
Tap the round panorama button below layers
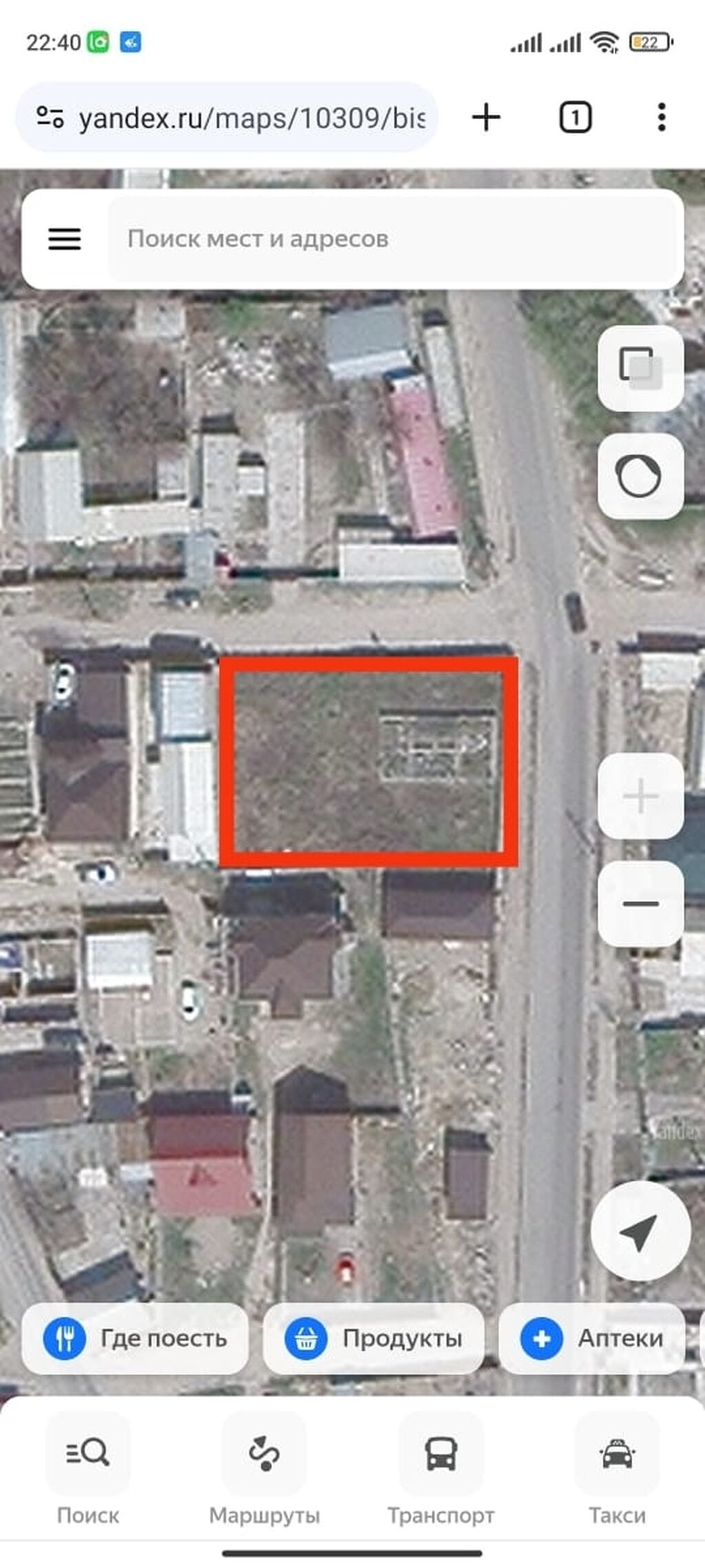coord(640,476)
